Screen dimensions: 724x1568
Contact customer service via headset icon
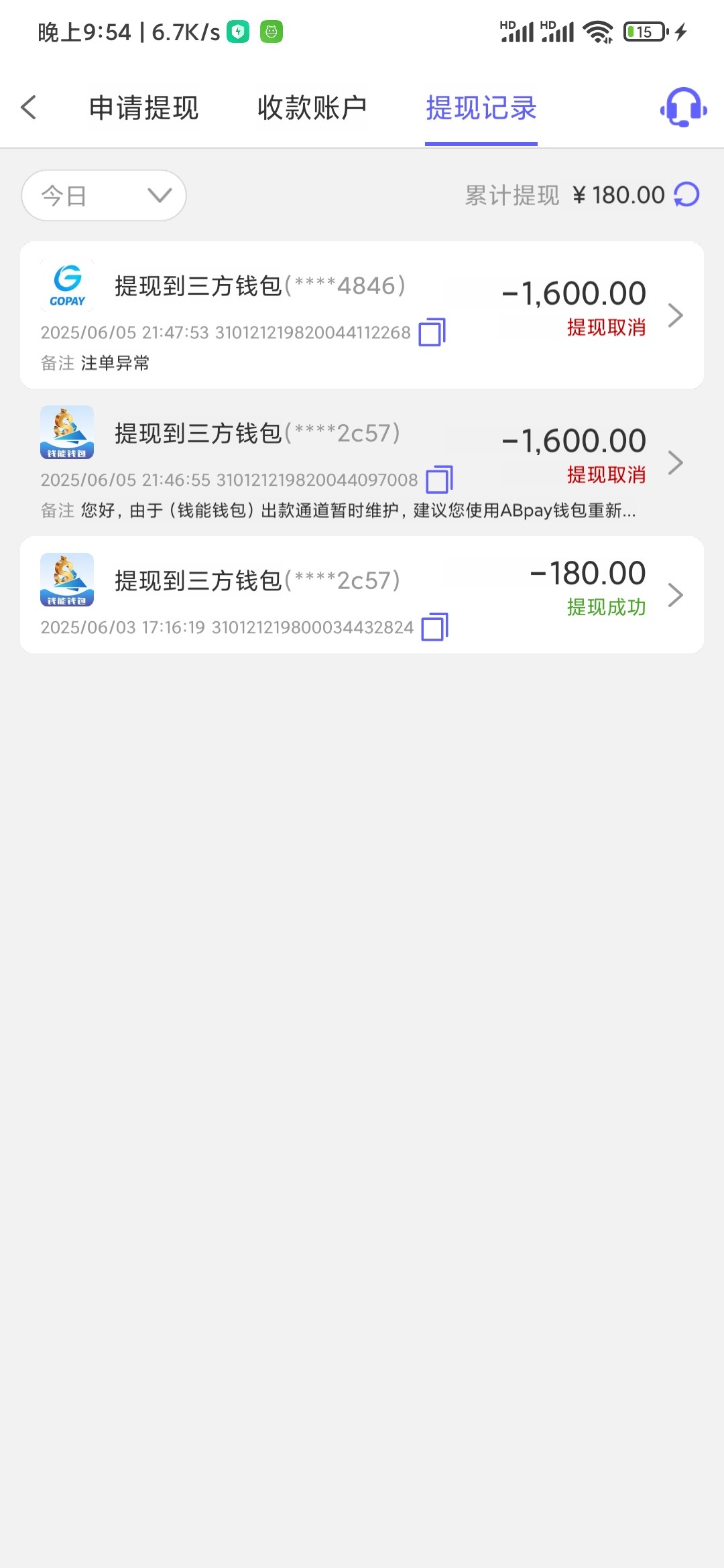point(683,107)
